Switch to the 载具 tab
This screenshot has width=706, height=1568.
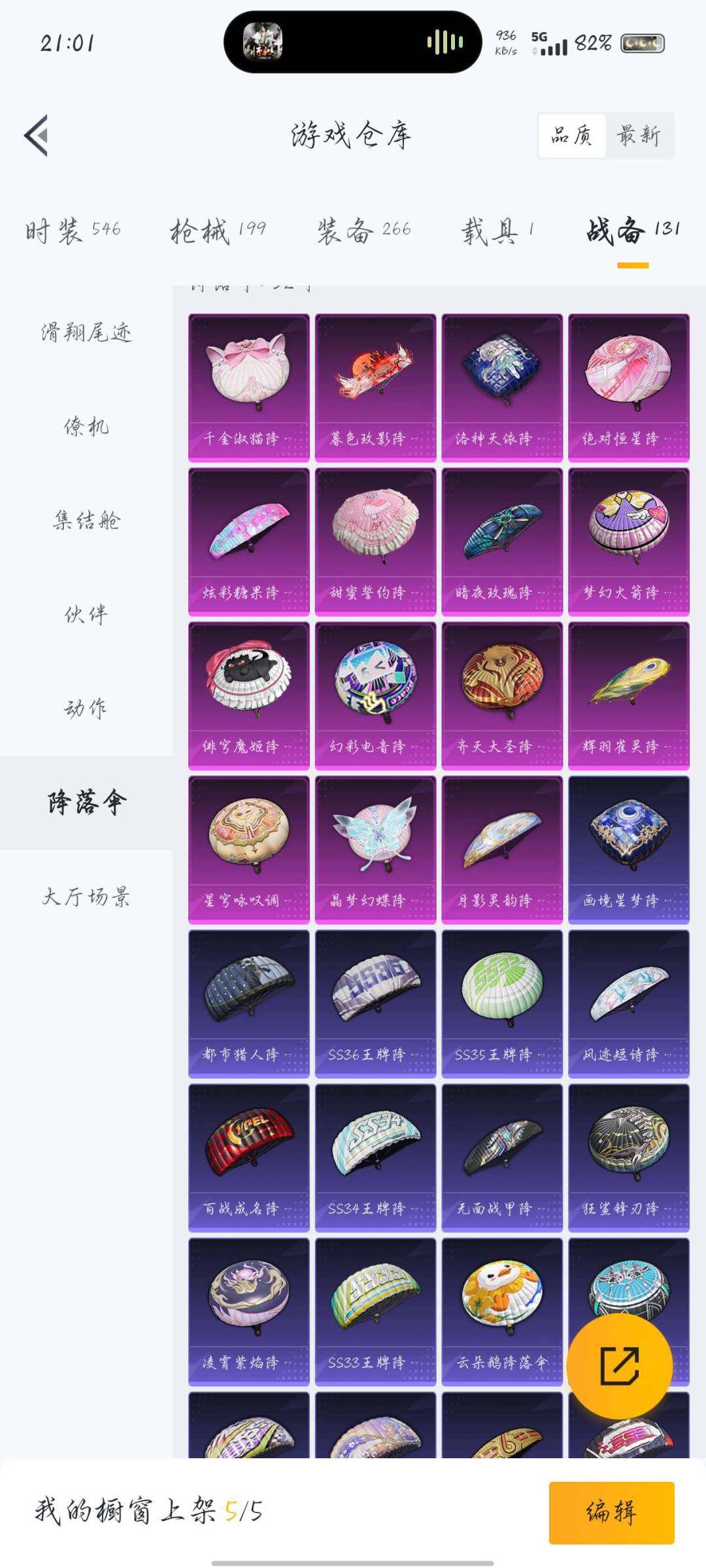[497, 231]
